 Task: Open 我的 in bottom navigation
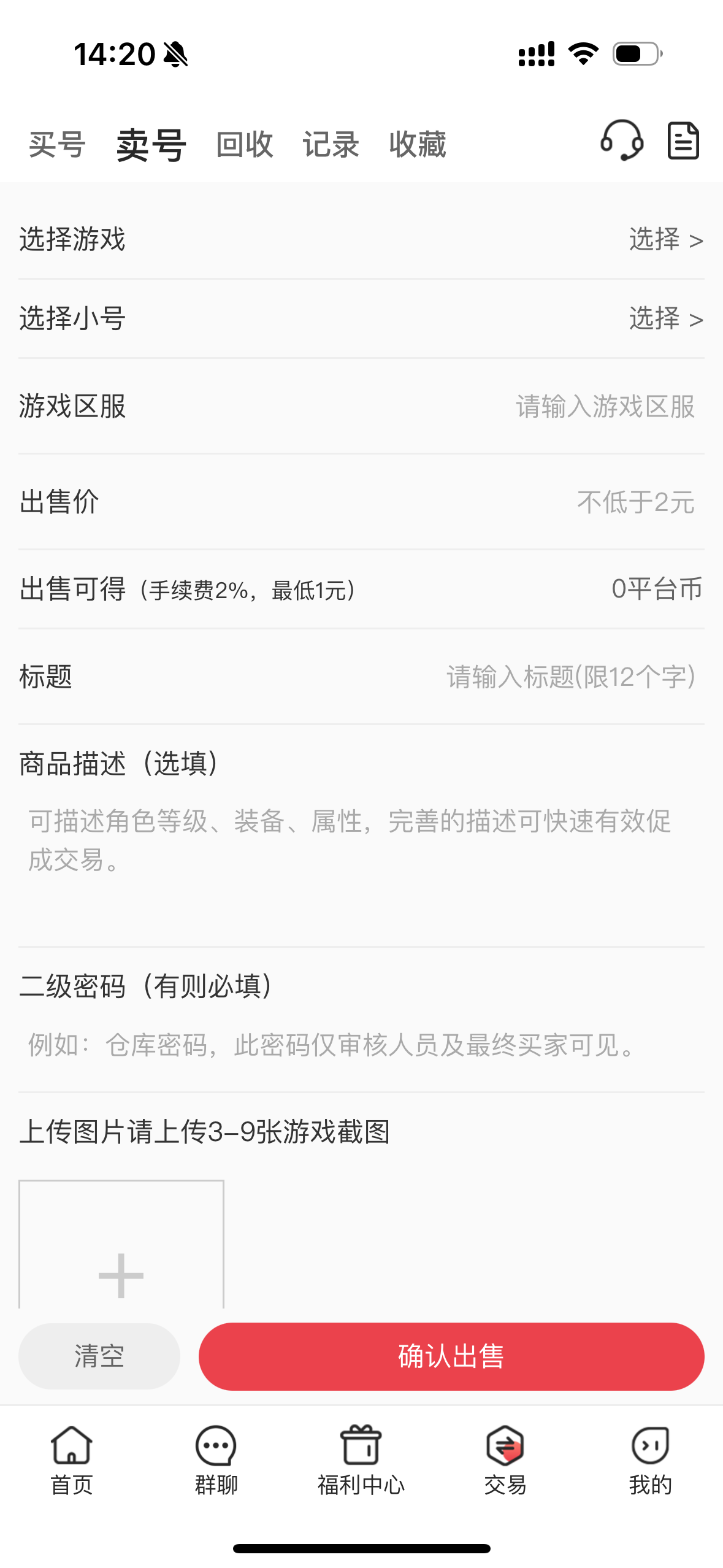tap(651, 1460)
